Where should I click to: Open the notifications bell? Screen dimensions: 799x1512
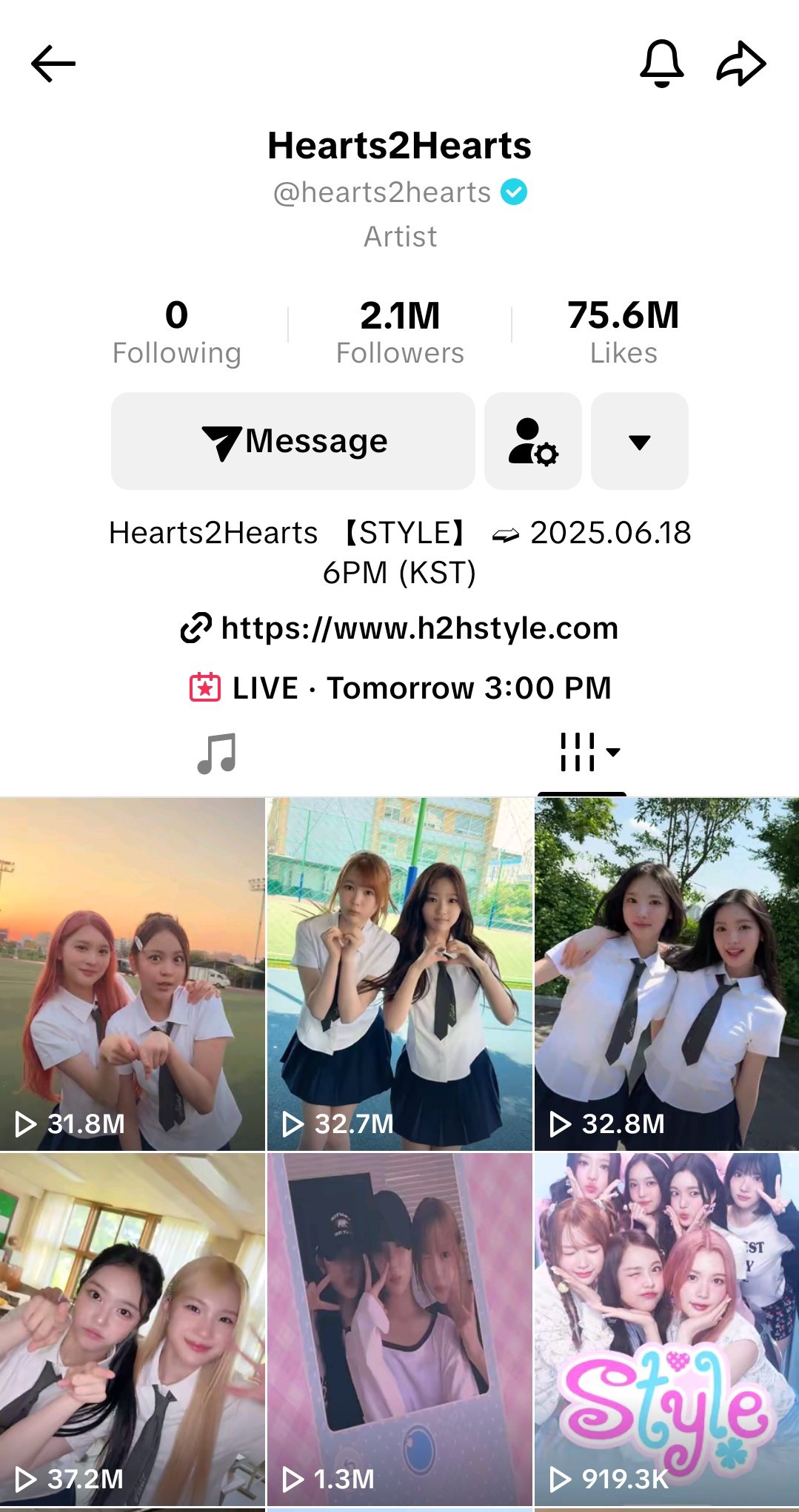(x=661, y=64)
